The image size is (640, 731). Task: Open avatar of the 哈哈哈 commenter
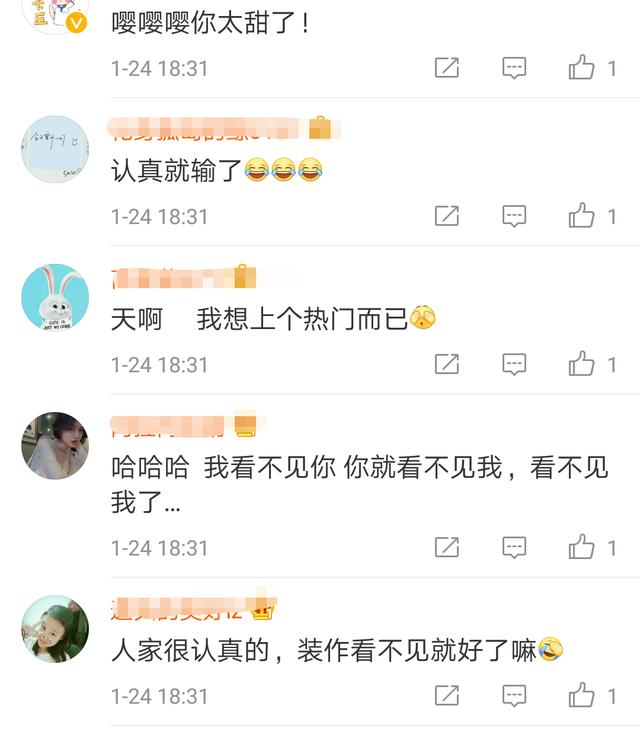55,446
